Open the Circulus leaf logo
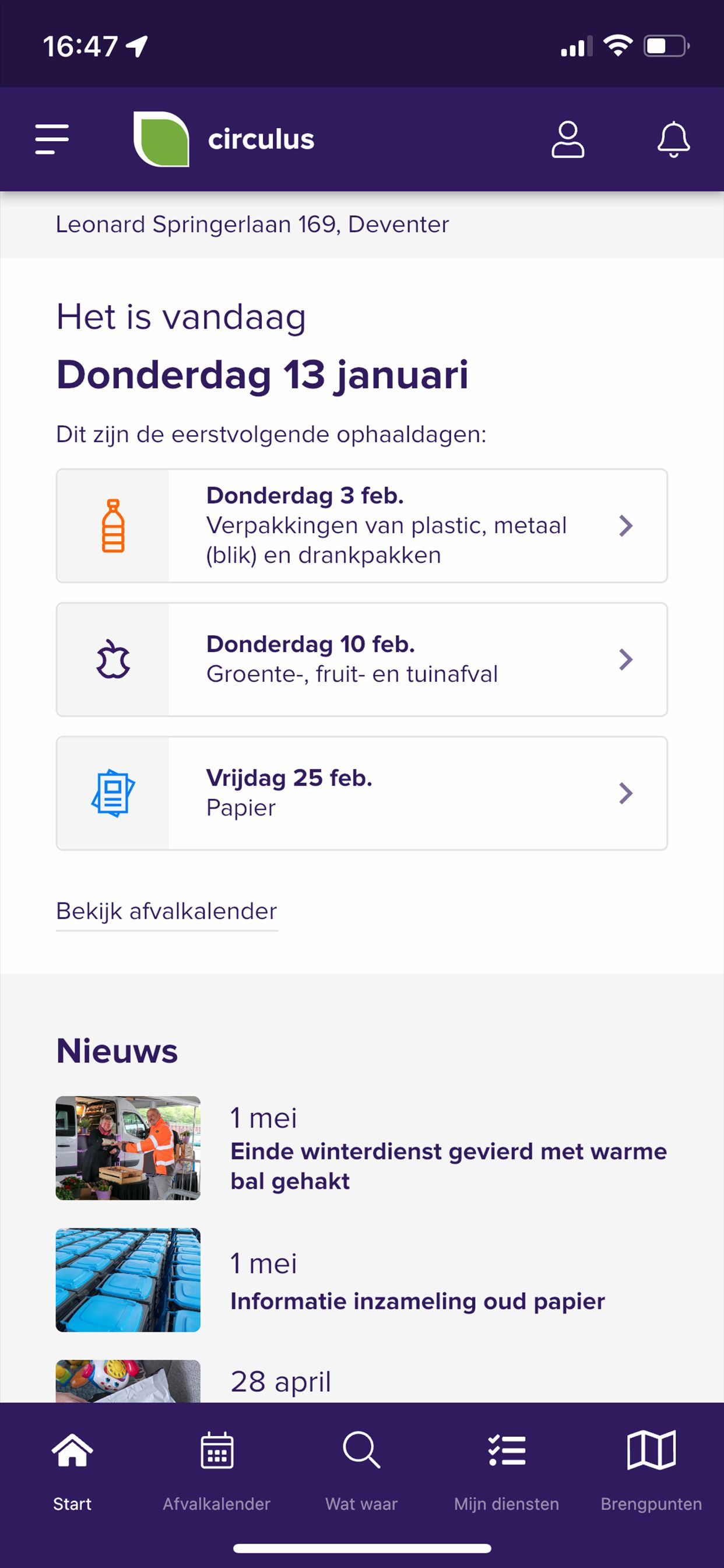724x1568 pixels. pyautogui.click(x=161, y=139)
